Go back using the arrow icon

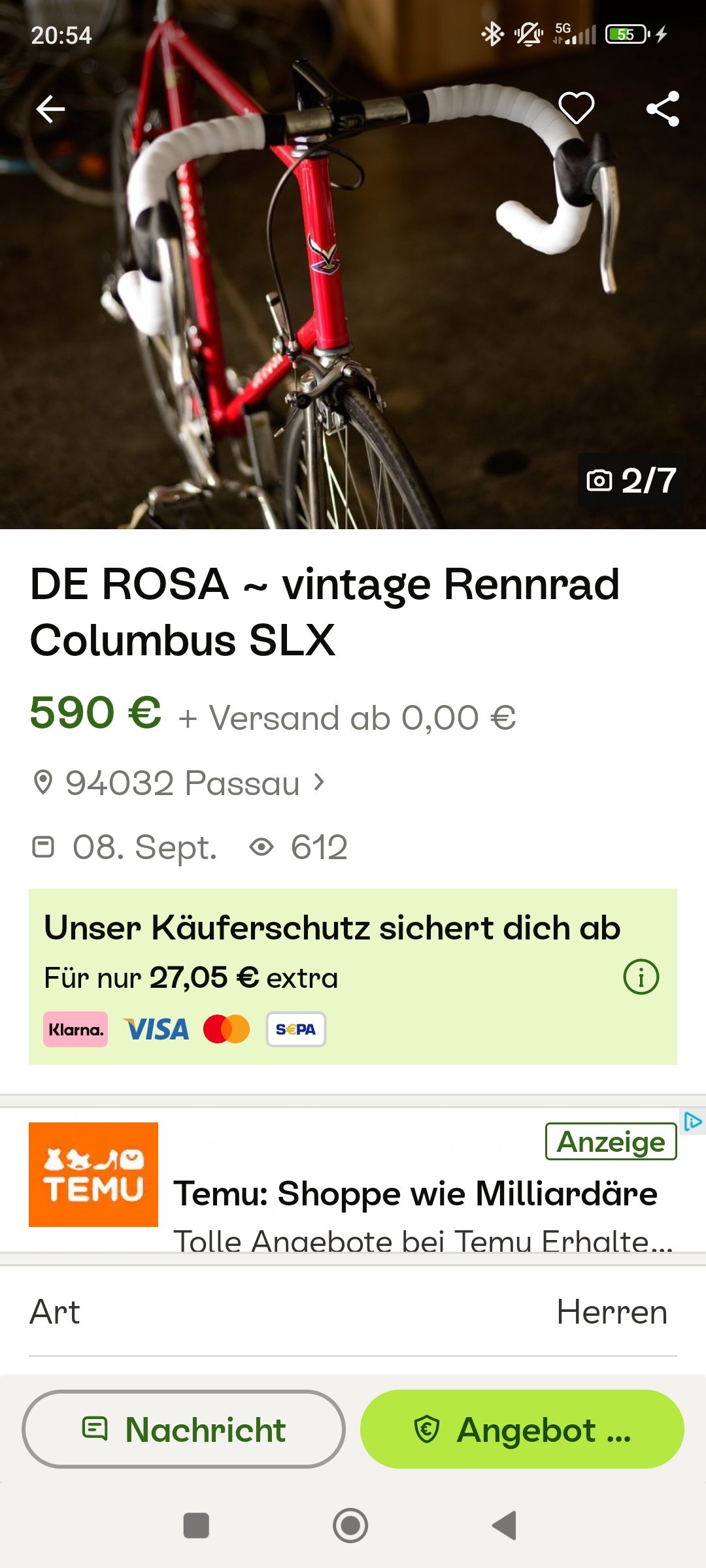(50, 108)
